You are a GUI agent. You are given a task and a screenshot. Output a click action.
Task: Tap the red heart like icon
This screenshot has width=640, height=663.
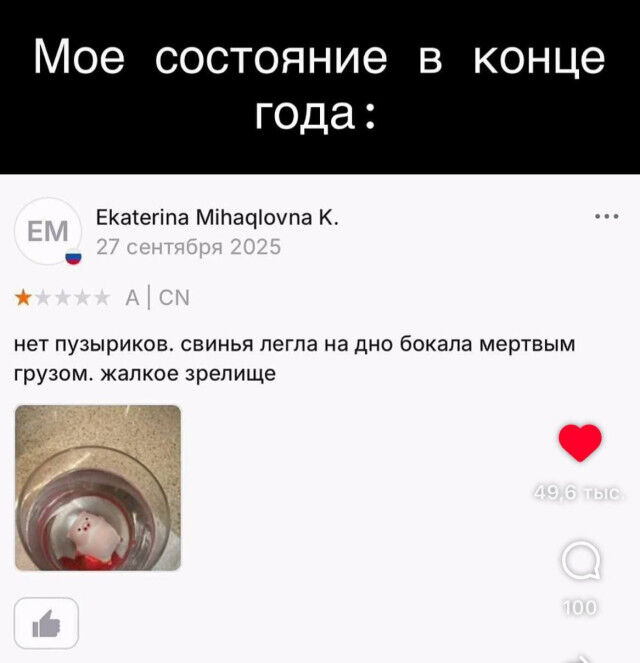pos(580,443)
